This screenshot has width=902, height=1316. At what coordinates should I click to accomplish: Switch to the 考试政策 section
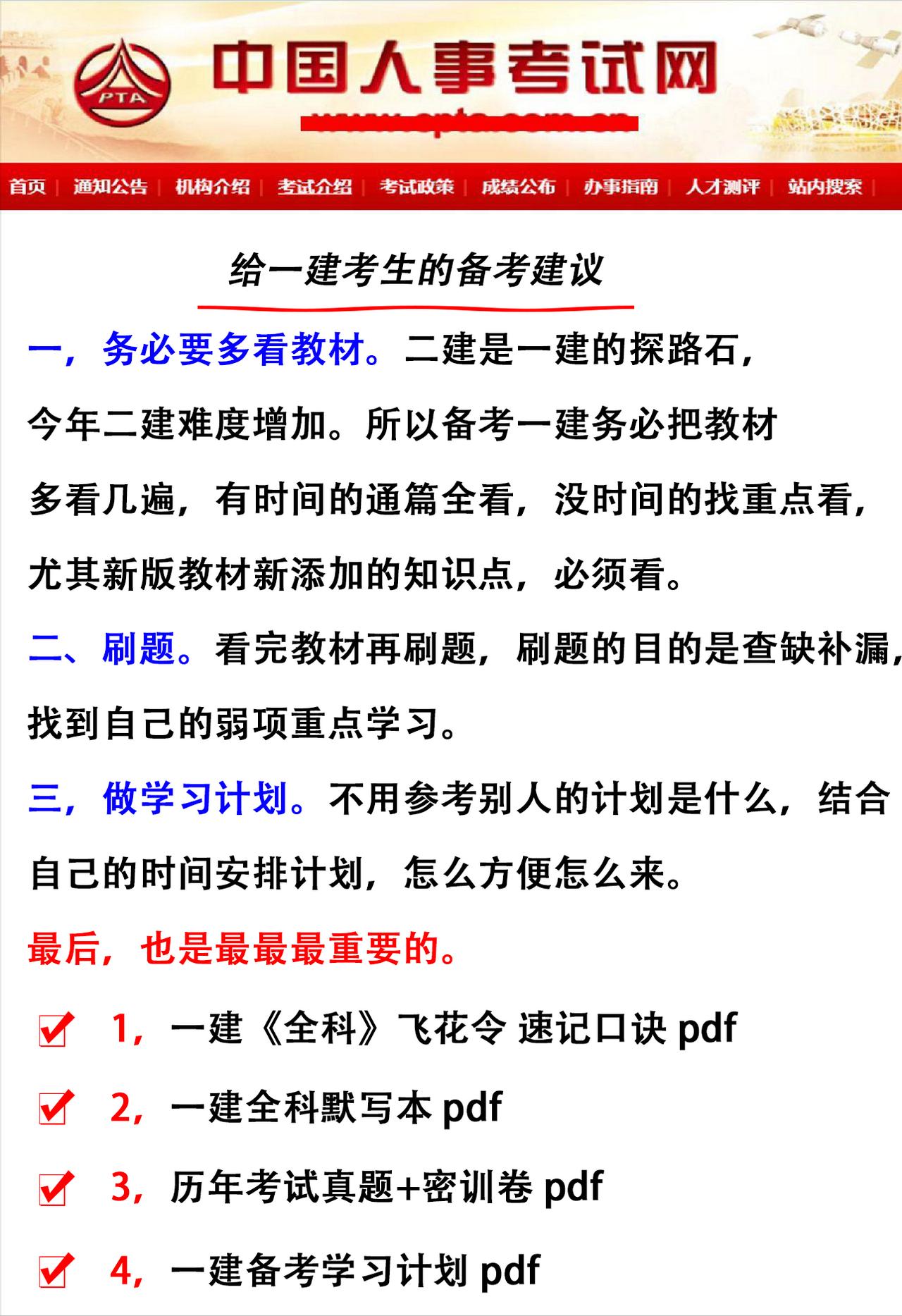[417, 187]
